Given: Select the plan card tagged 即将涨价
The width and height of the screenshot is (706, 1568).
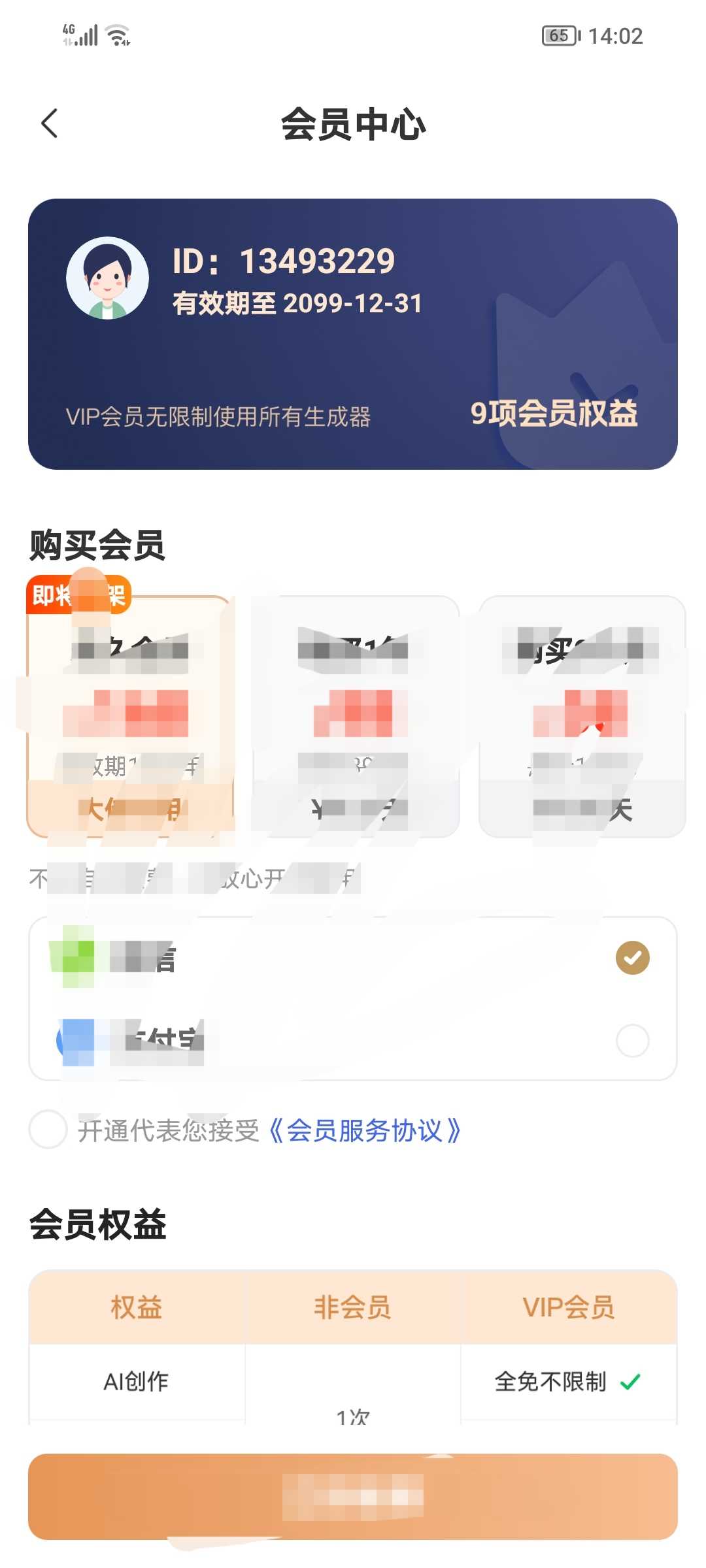Looking at the screenshot, I should tap(129, 715).
